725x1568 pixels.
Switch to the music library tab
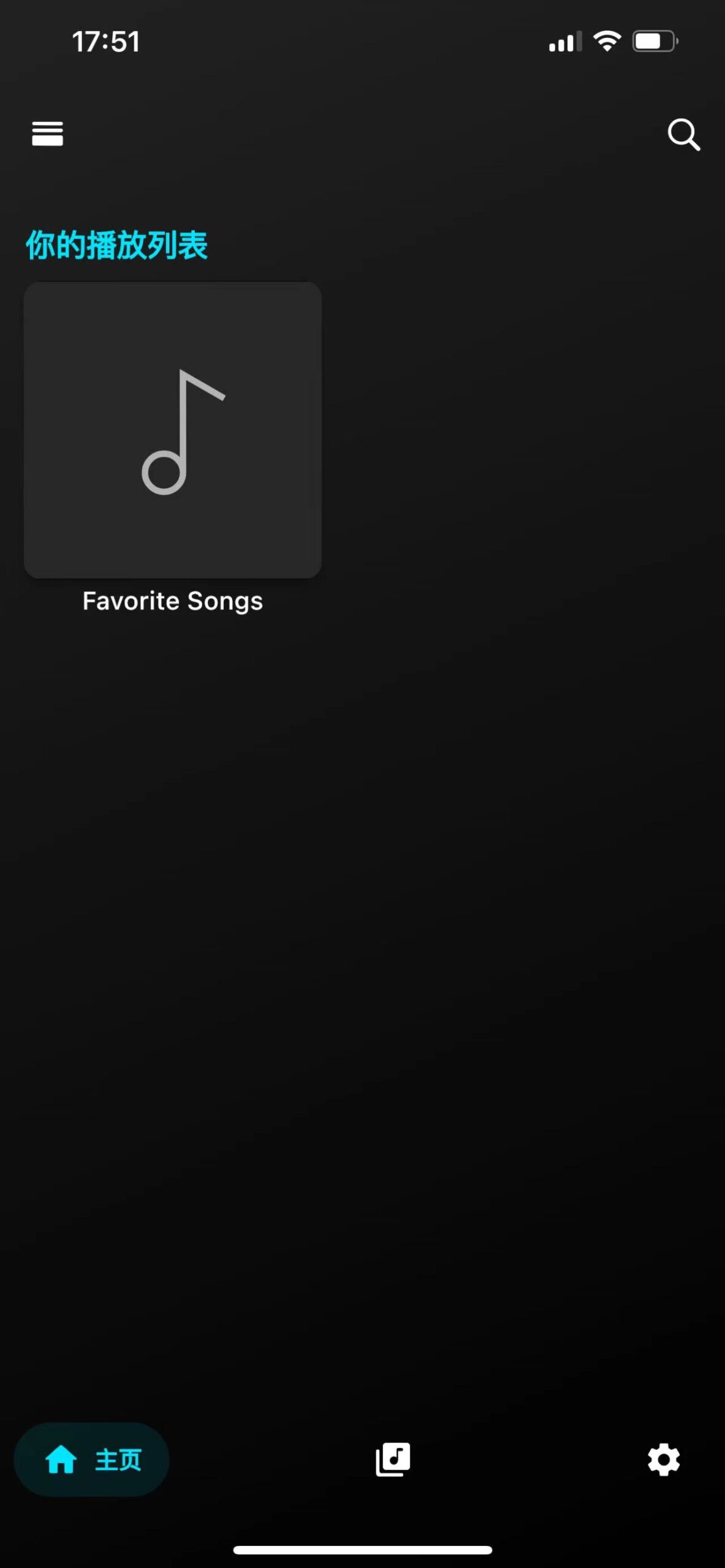click(x=393, y=1460)
